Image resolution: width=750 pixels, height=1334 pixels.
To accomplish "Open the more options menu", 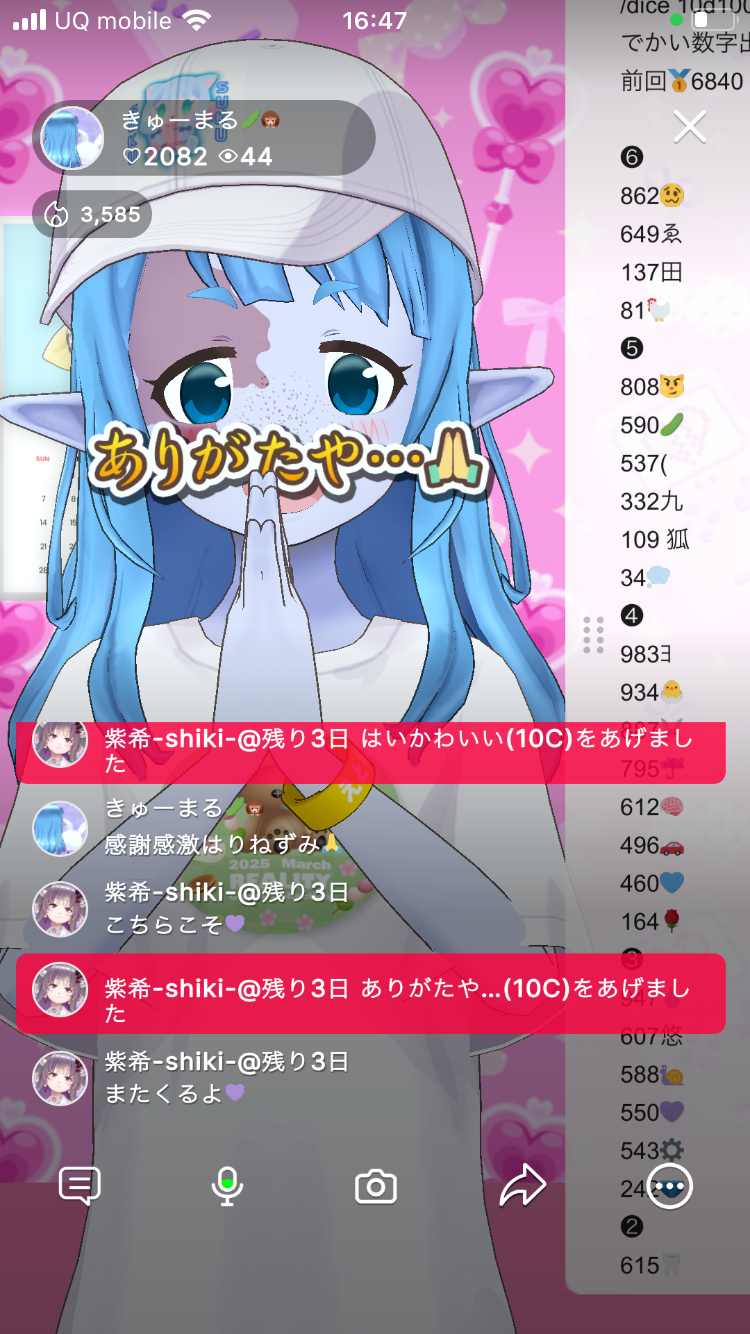I will click(x=669, y=1187).
